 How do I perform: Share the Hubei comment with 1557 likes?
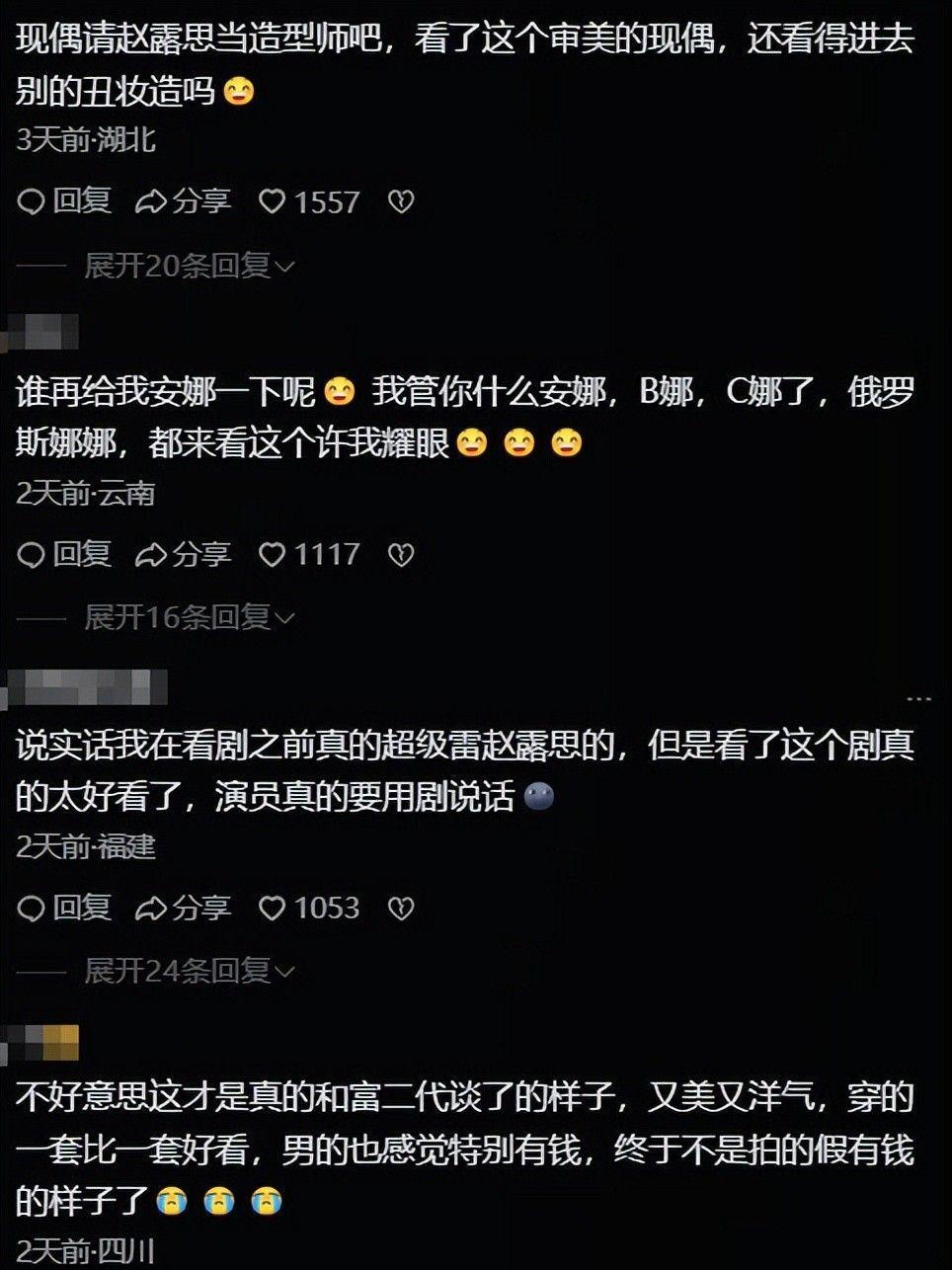coord(184,201)
